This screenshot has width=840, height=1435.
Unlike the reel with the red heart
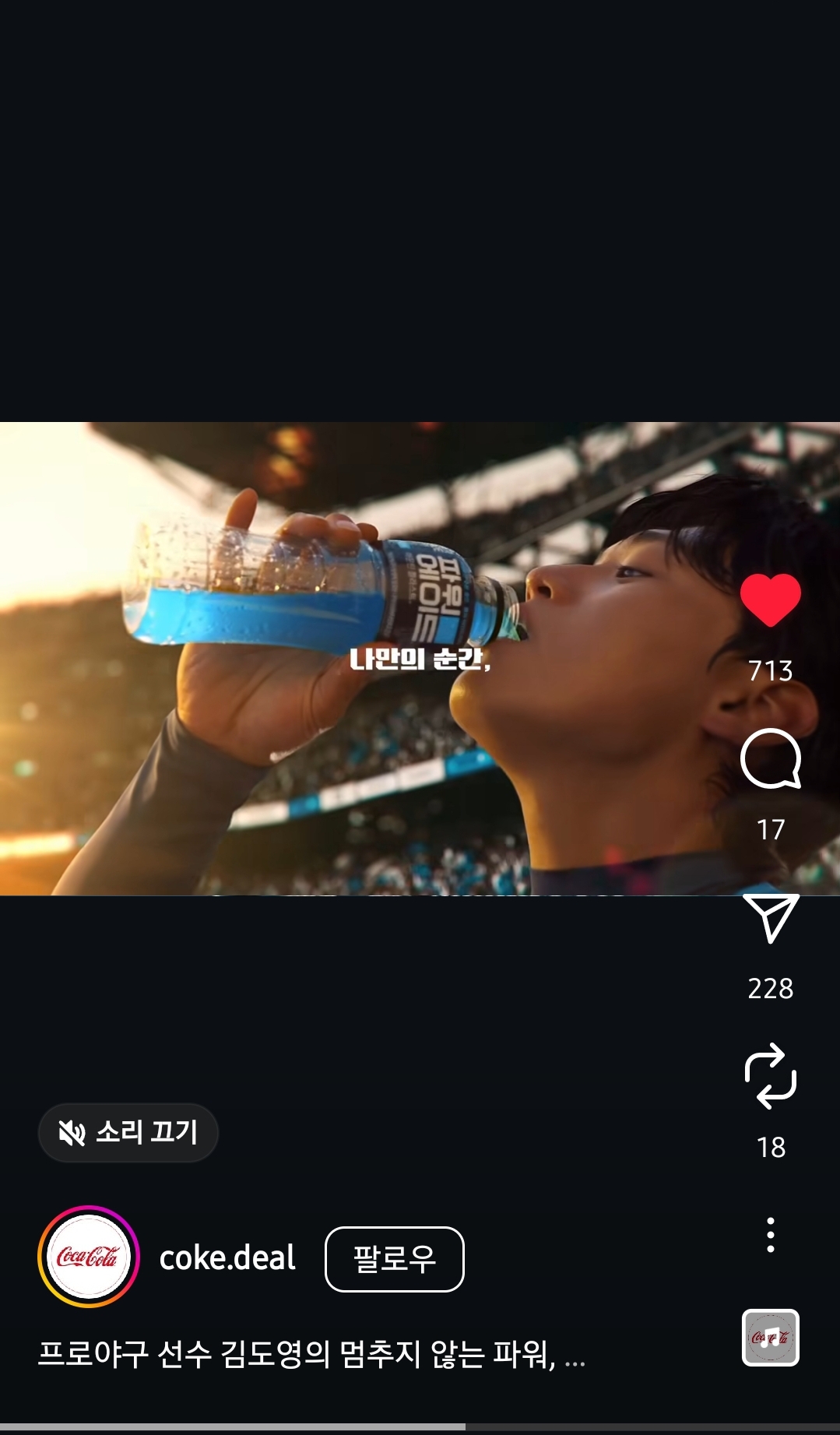pyautogui.click(x=770, y=600)
